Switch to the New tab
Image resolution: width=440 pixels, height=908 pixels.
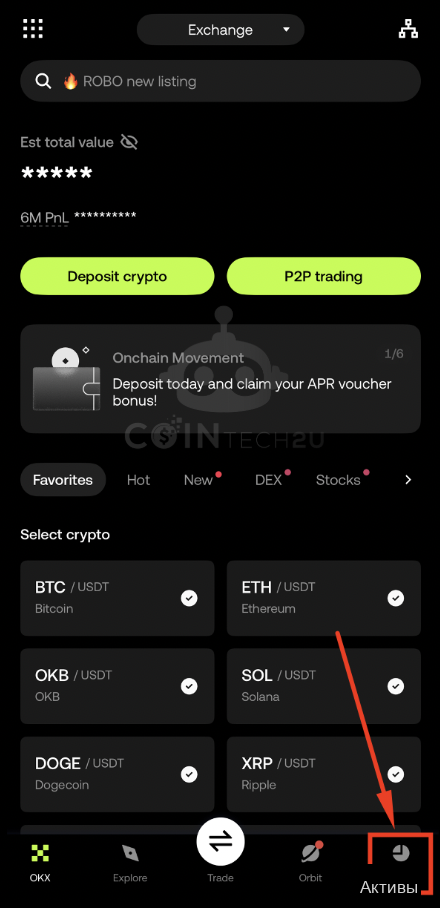(x=199, y=480)
